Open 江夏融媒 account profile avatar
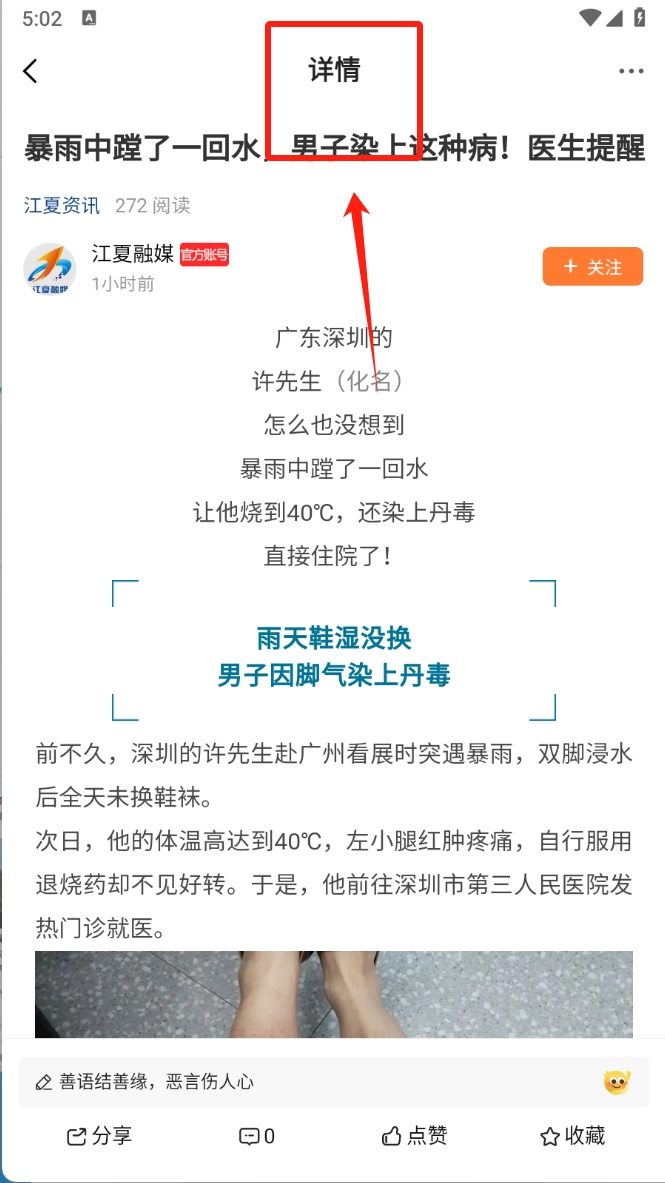The image size is (665, 1183). click(50, 269)
